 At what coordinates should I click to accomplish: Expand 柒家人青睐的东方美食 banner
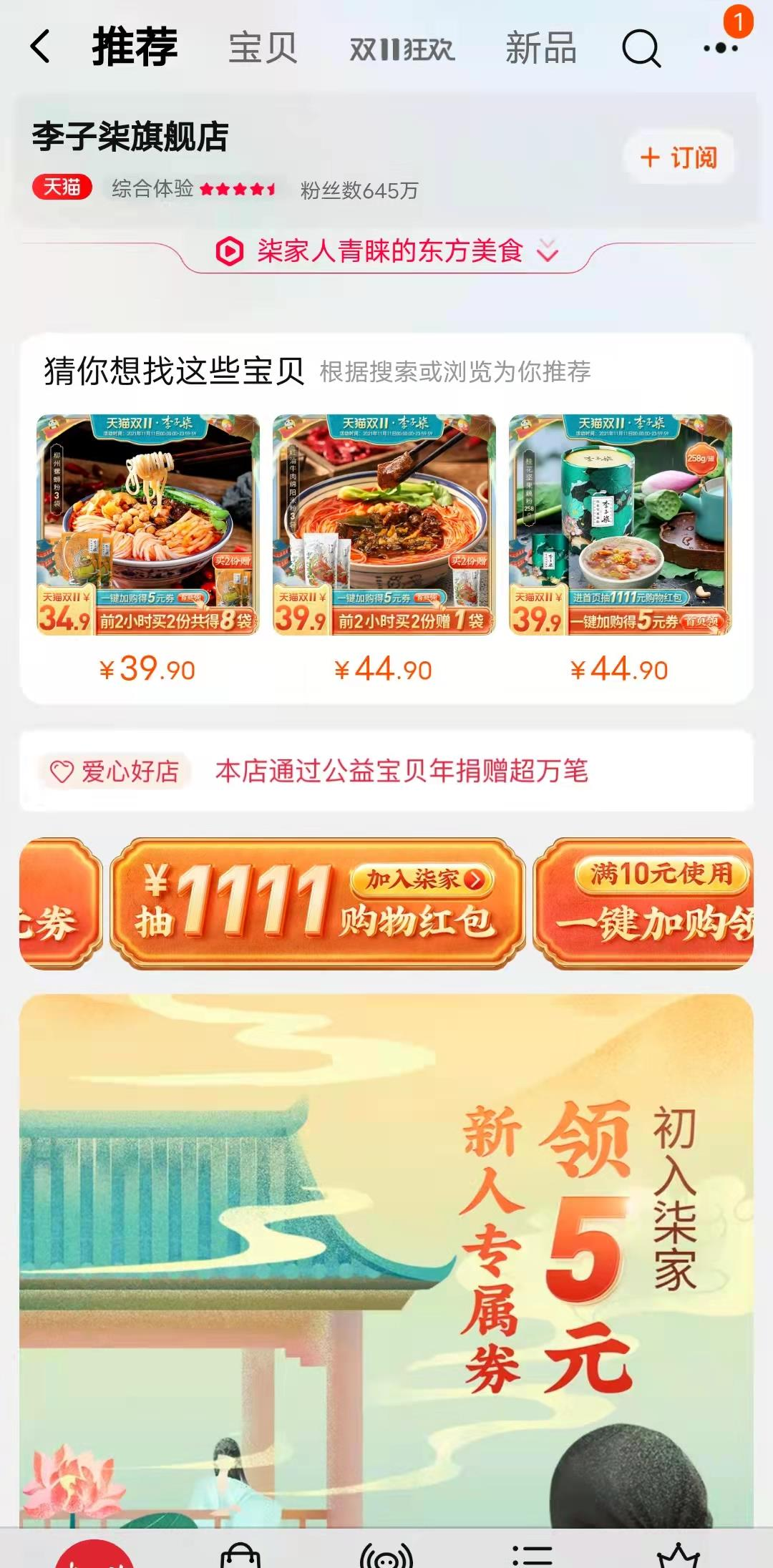pos(386,251)
